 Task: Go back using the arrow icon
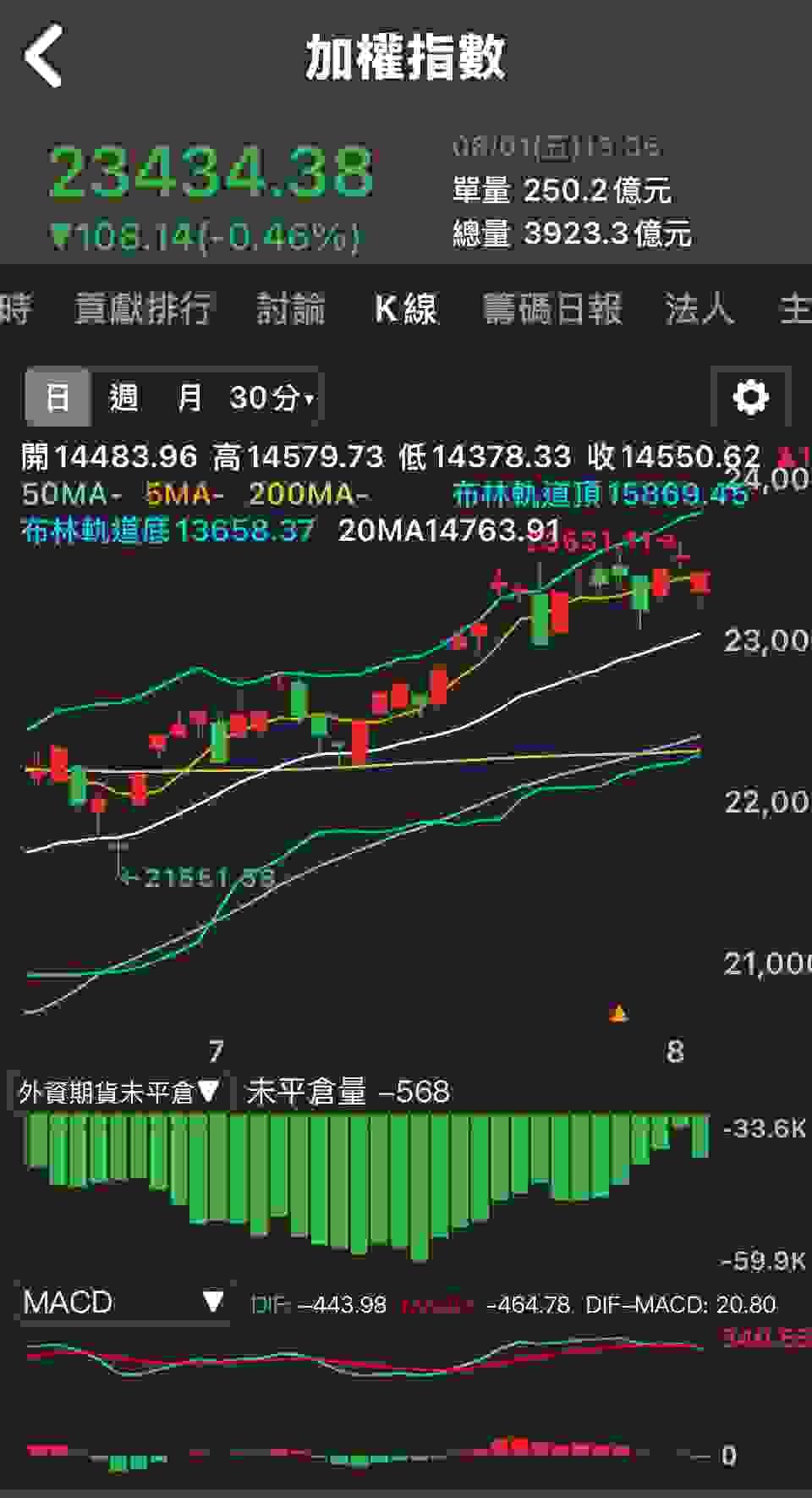pyautogui.click(x=44, y=57)
